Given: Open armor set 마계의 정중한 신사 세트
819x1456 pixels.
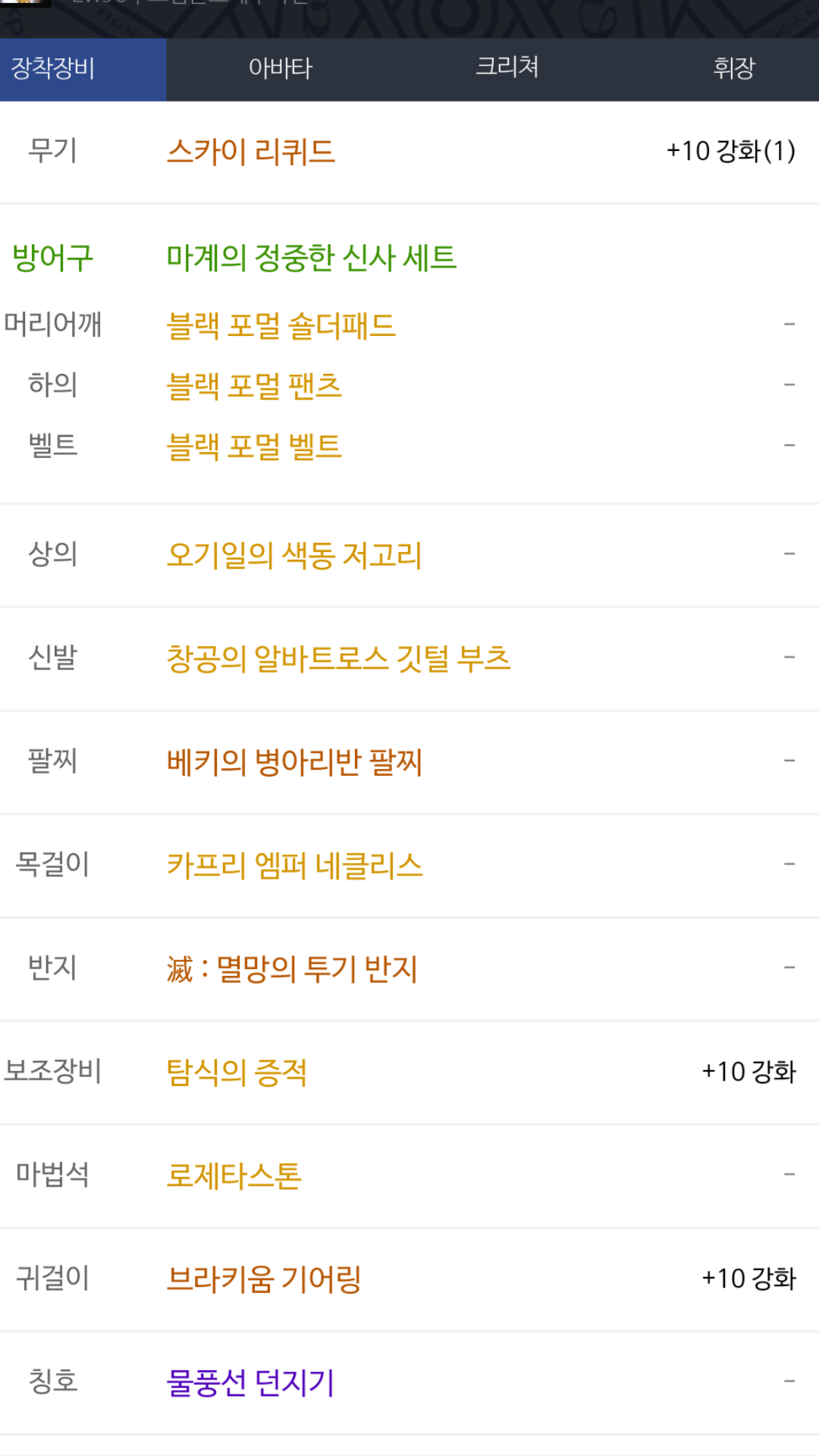Looking at the screenshot, I should [311, 259].
